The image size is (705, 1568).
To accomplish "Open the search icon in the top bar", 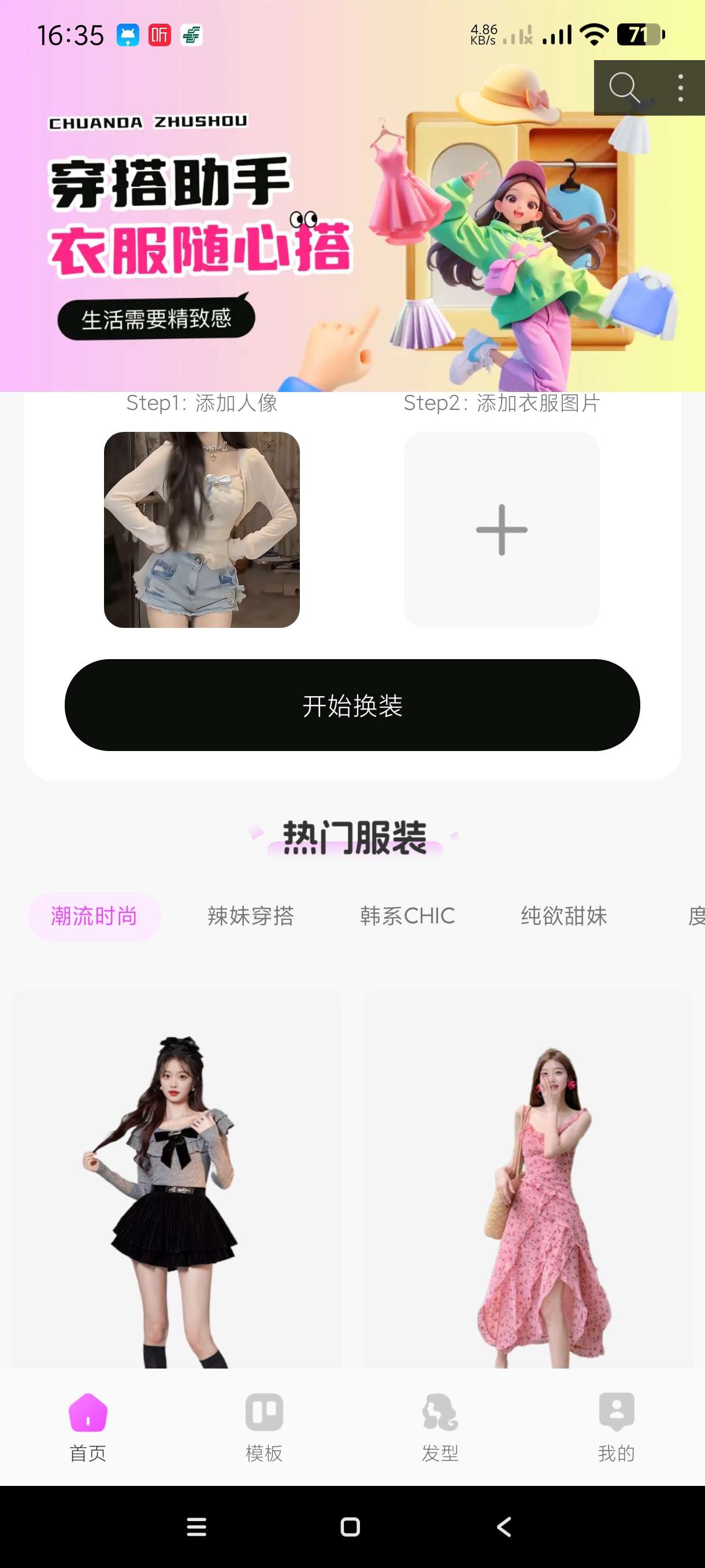I will coord(624,88).
